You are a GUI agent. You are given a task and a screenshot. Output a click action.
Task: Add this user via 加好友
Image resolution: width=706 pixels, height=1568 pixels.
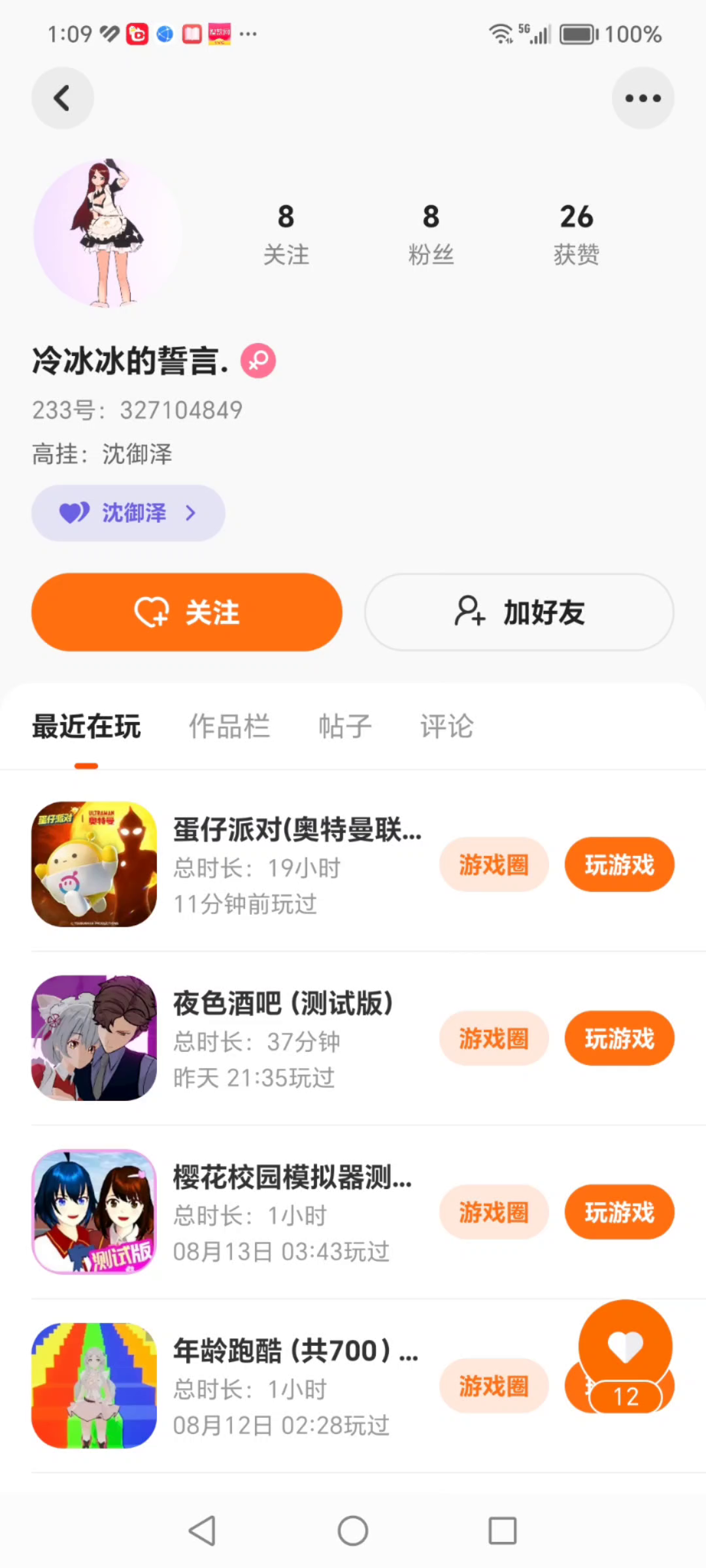click(x=519, y=612)
